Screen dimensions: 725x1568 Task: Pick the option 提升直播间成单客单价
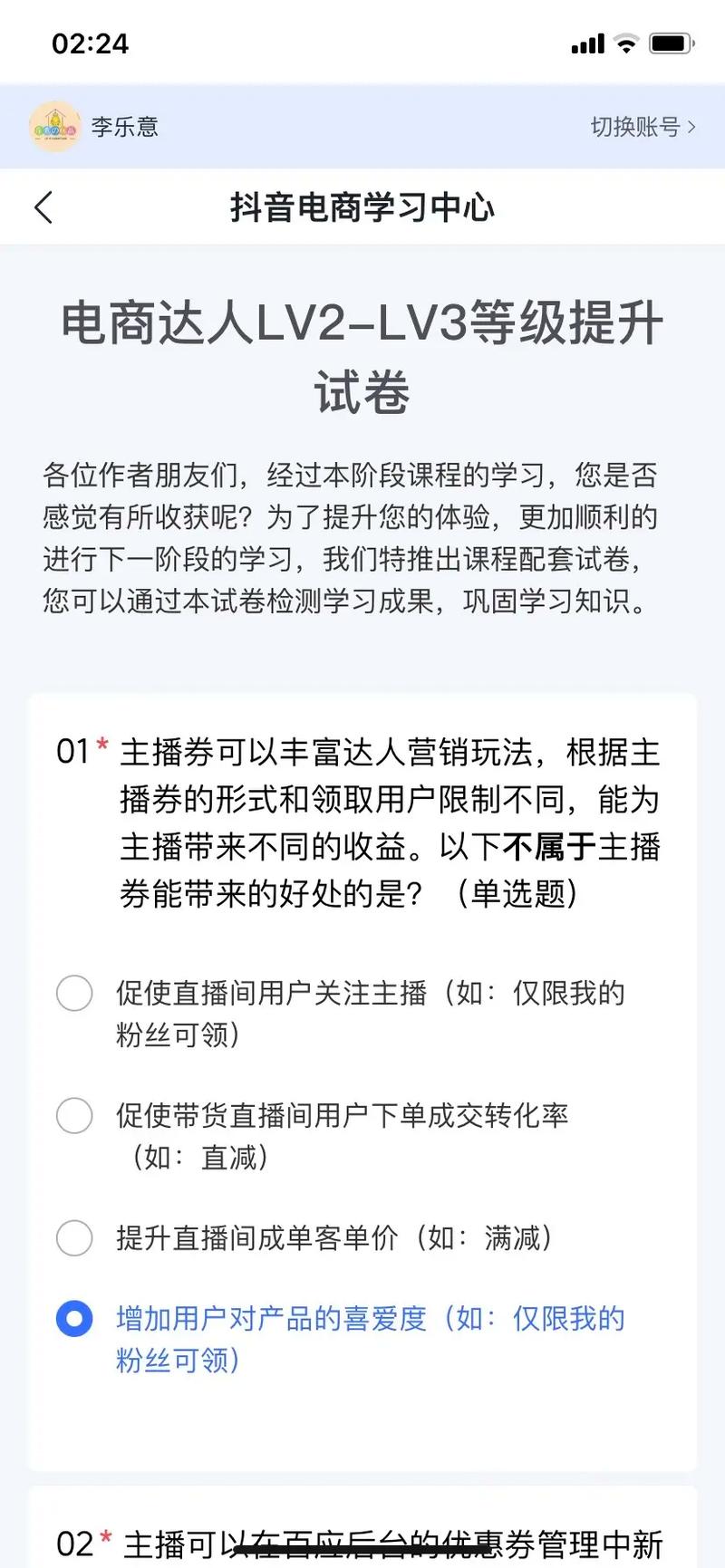pyautogui.click(x=74, y=1238)
